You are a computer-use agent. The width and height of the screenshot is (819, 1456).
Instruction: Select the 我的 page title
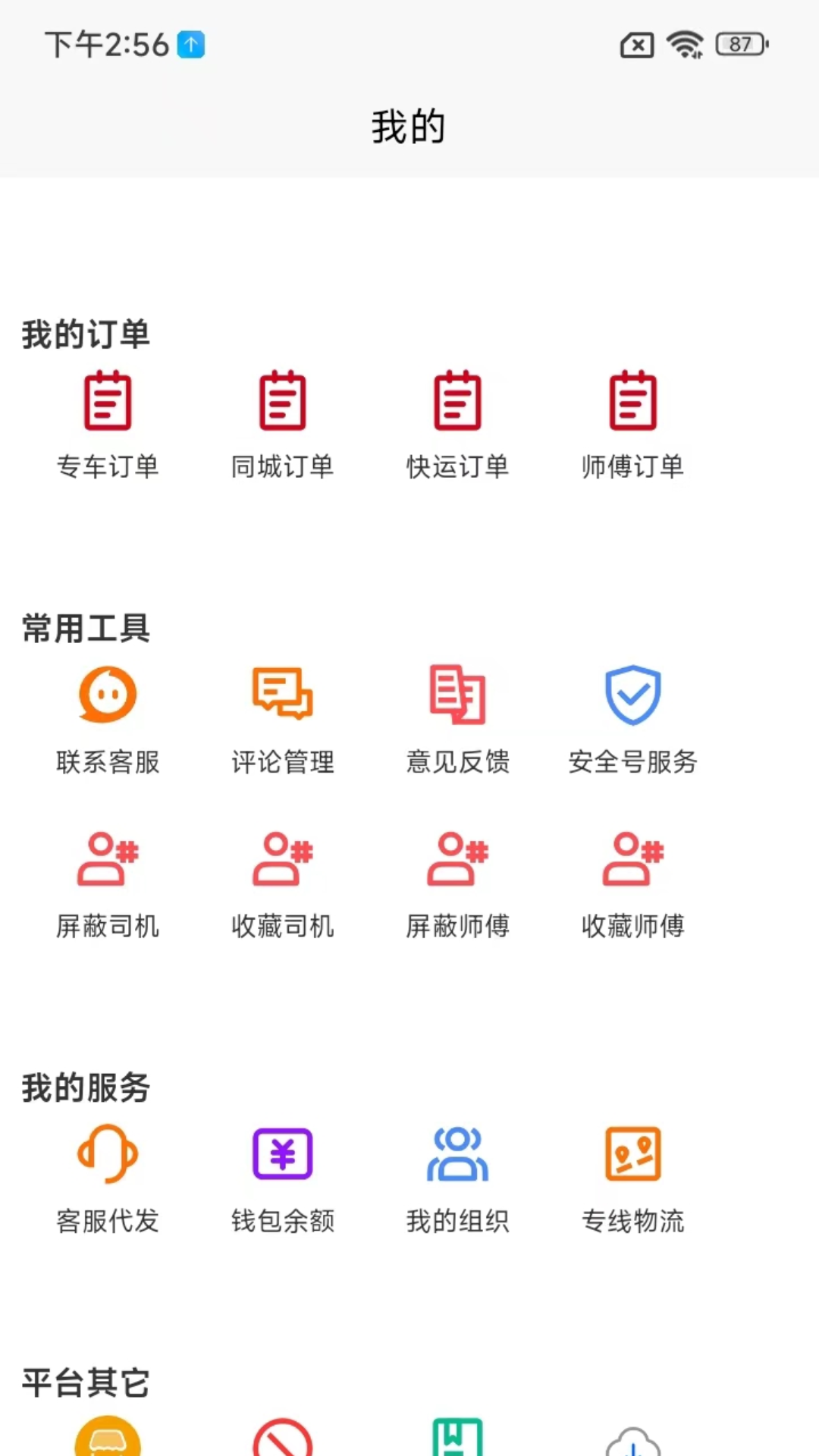click(x=408, y=126)
